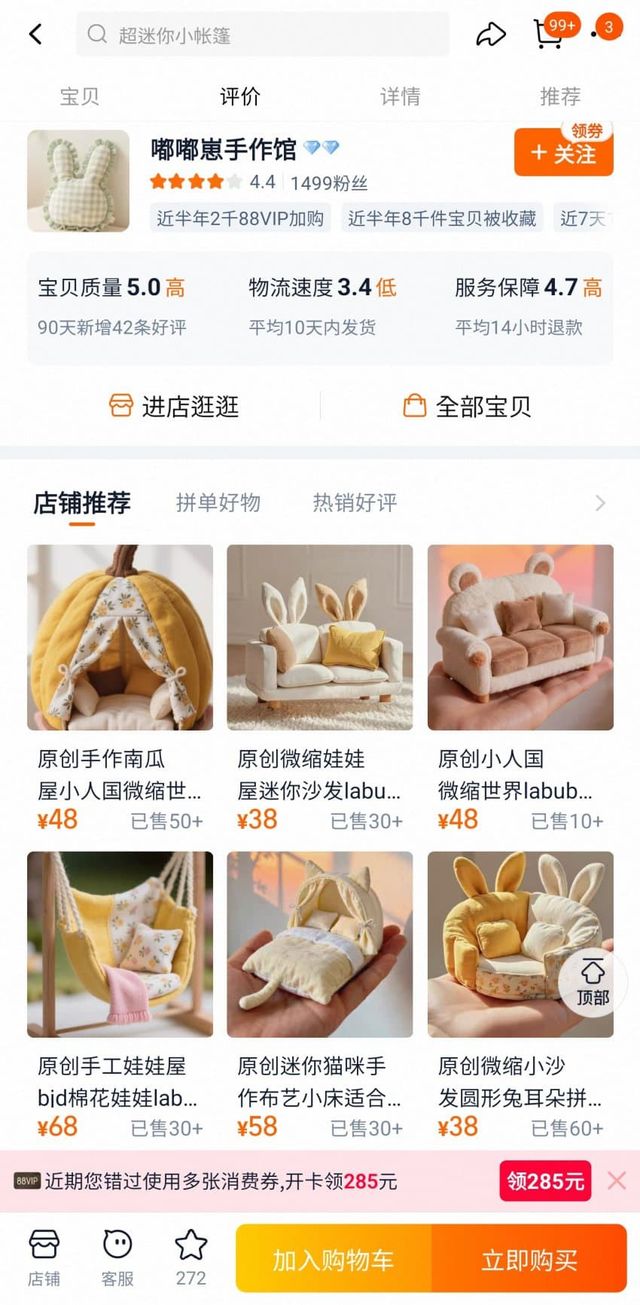Share this product page
The image size is (640, 1305).
click(491, 34)
